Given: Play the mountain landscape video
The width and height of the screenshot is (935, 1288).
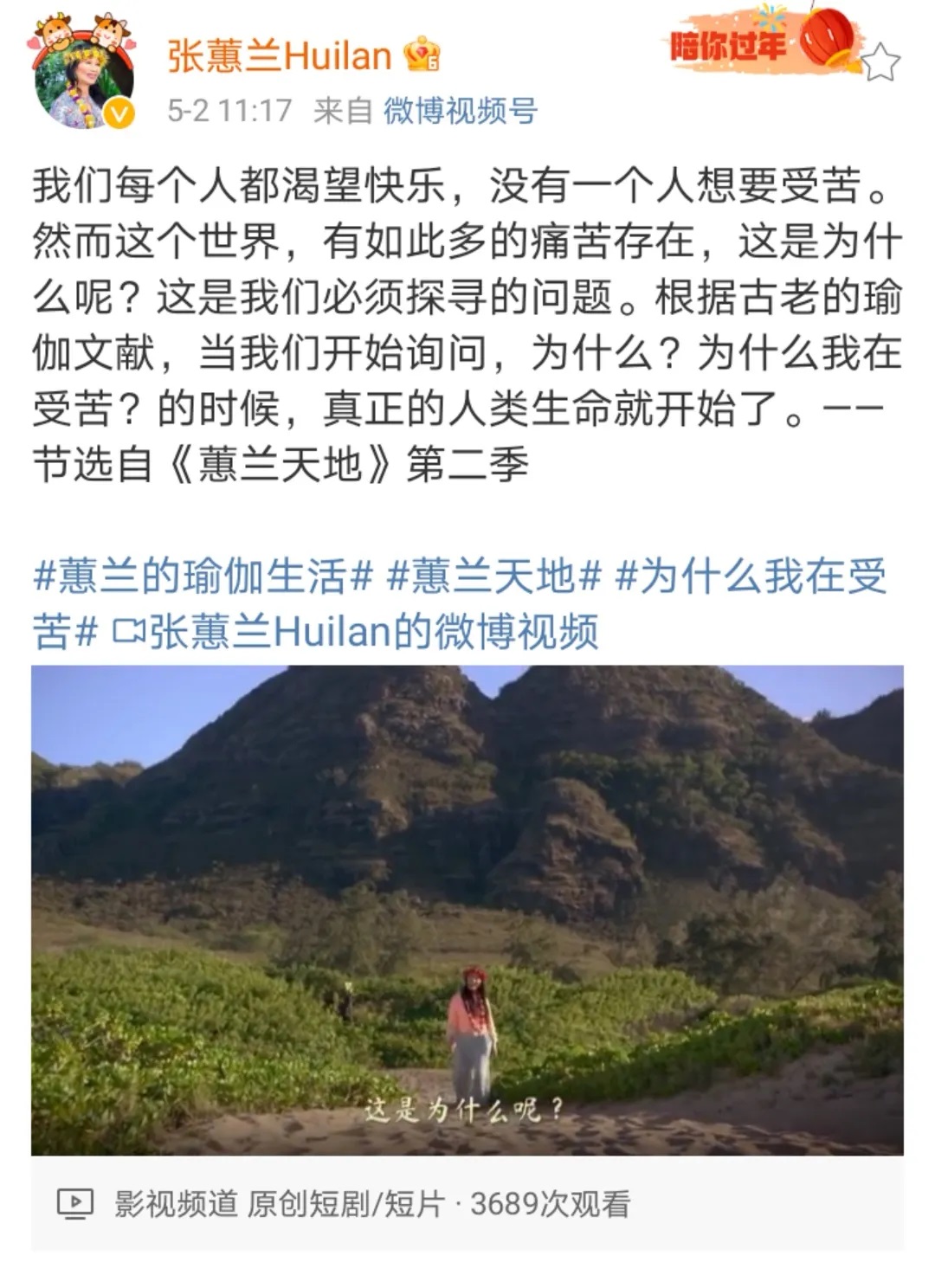Looking at the screenshot, I should pyautogui.click(x=467, y=909).
